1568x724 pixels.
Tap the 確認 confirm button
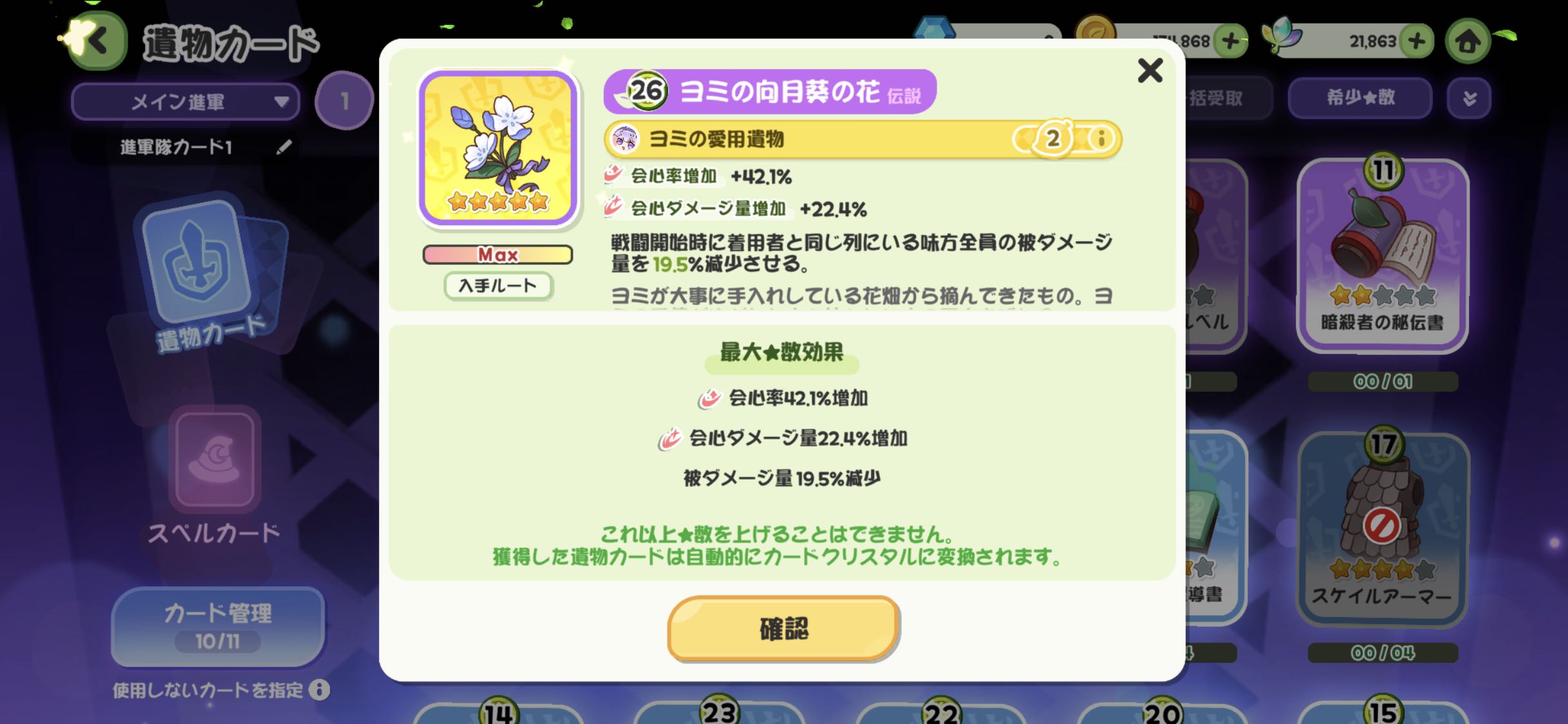[783, 628]
